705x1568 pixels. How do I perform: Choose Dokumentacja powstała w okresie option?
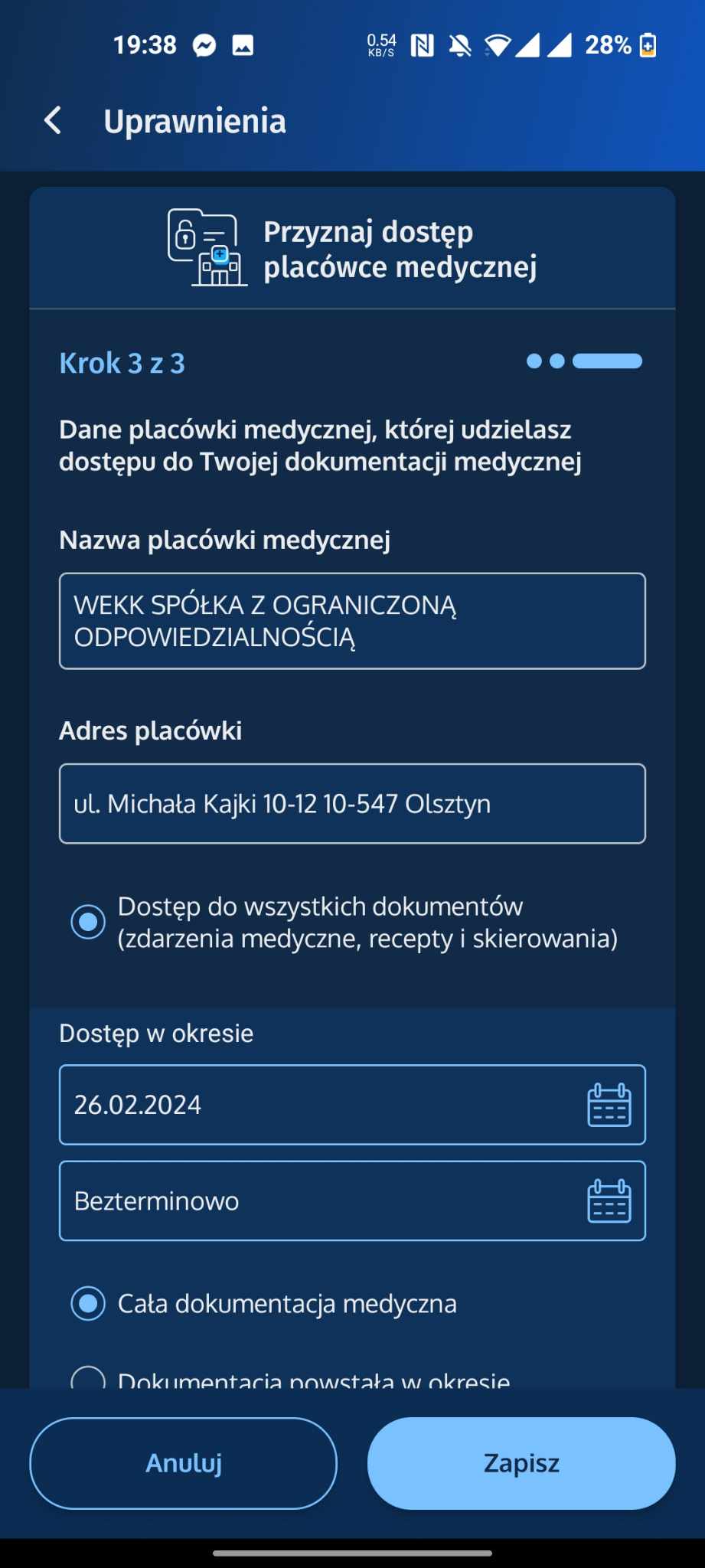(88, 1378)
